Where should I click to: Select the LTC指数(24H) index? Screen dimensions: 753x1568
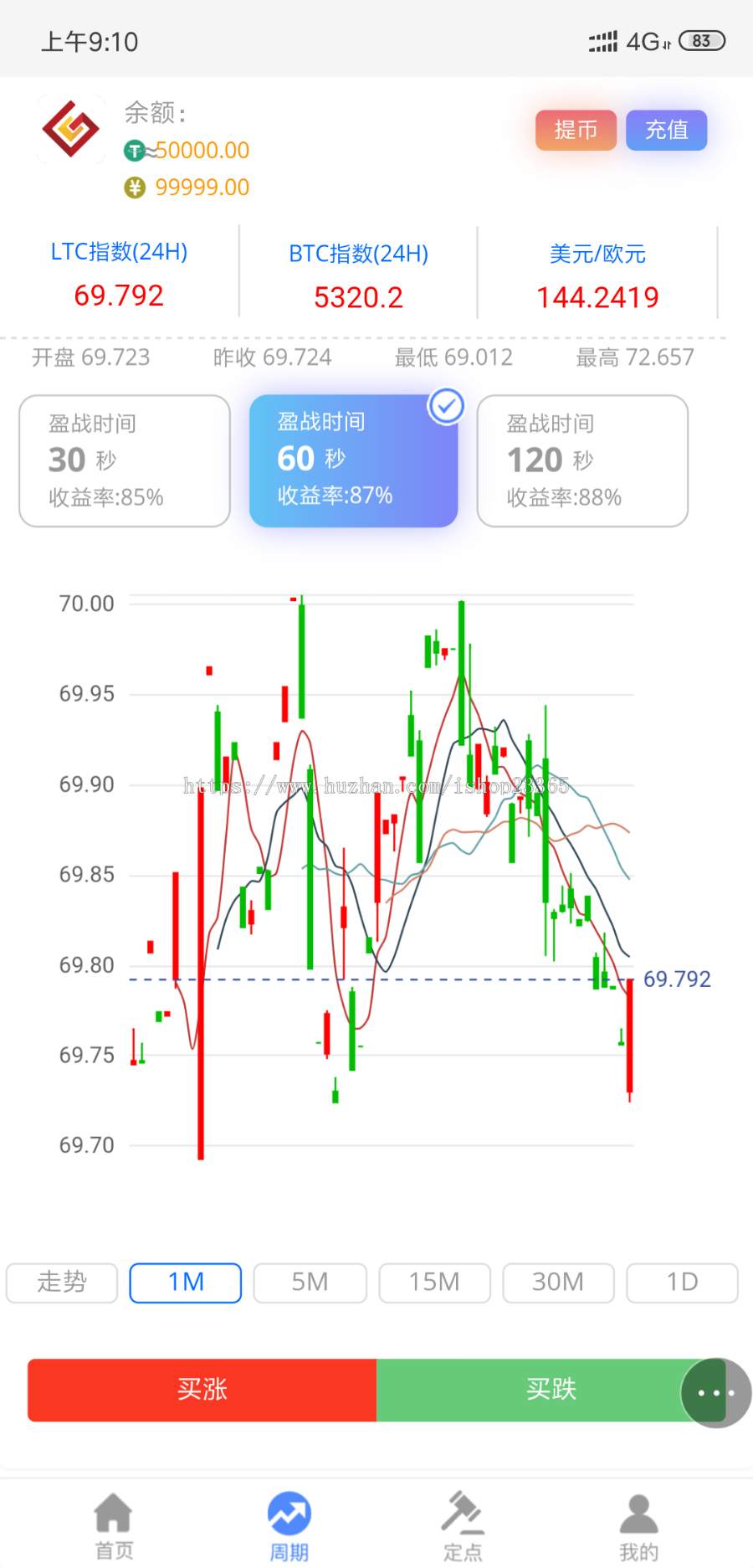(x=119, y=273)
